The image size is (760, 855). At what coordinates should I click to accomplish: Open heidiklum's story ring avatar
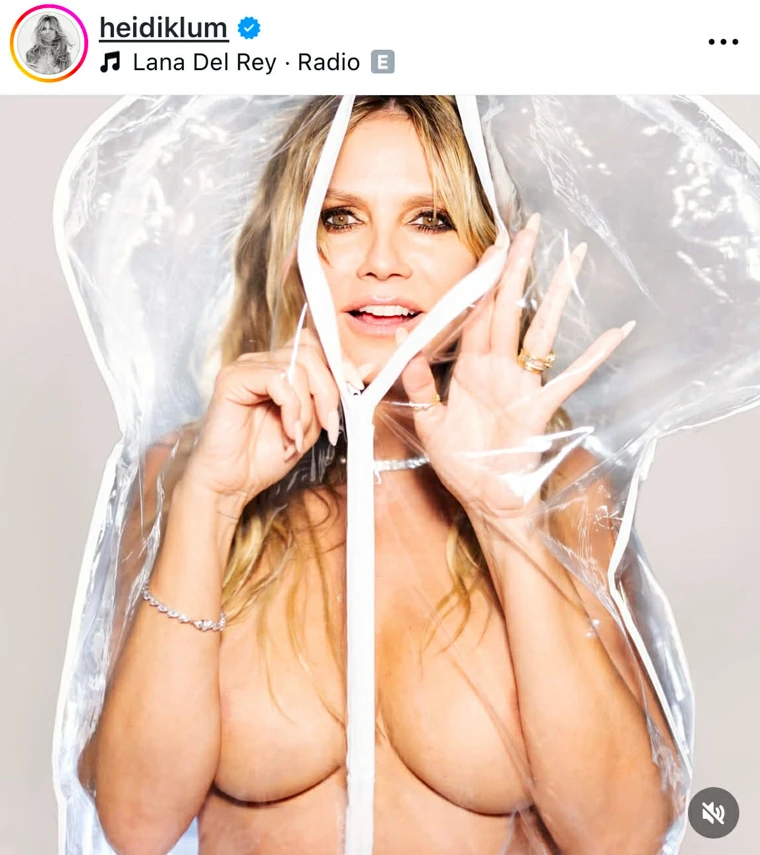[x=48, y=44]
